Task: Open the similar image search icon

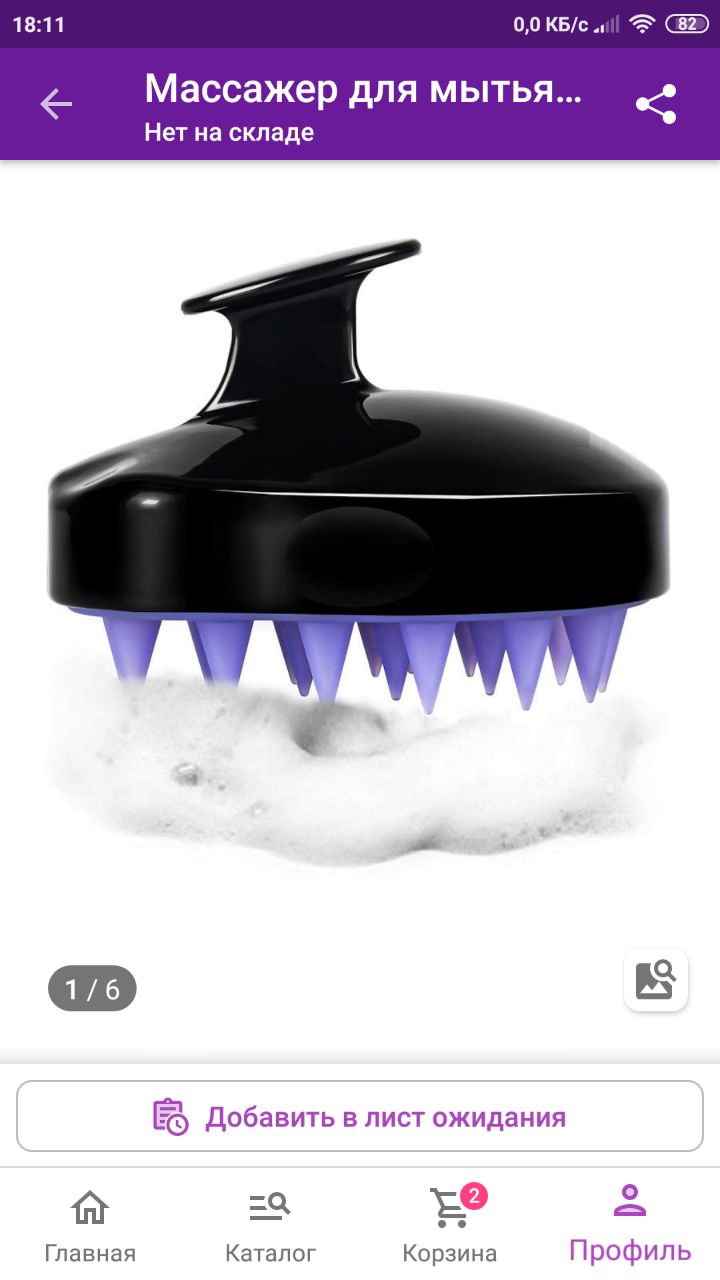Action: point(656,979)
